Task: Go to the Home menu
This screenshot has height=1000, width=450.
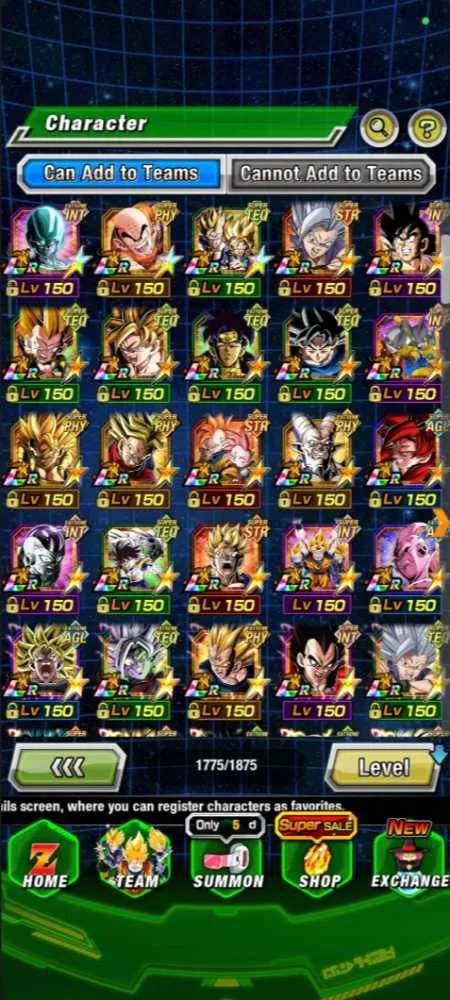Action: point(43,860)
